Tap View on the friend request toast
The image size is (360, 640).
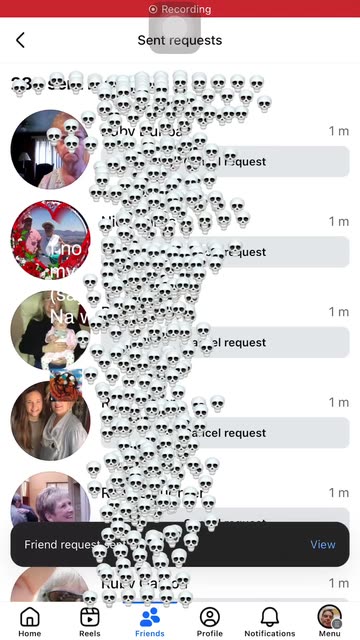(322, 544)
